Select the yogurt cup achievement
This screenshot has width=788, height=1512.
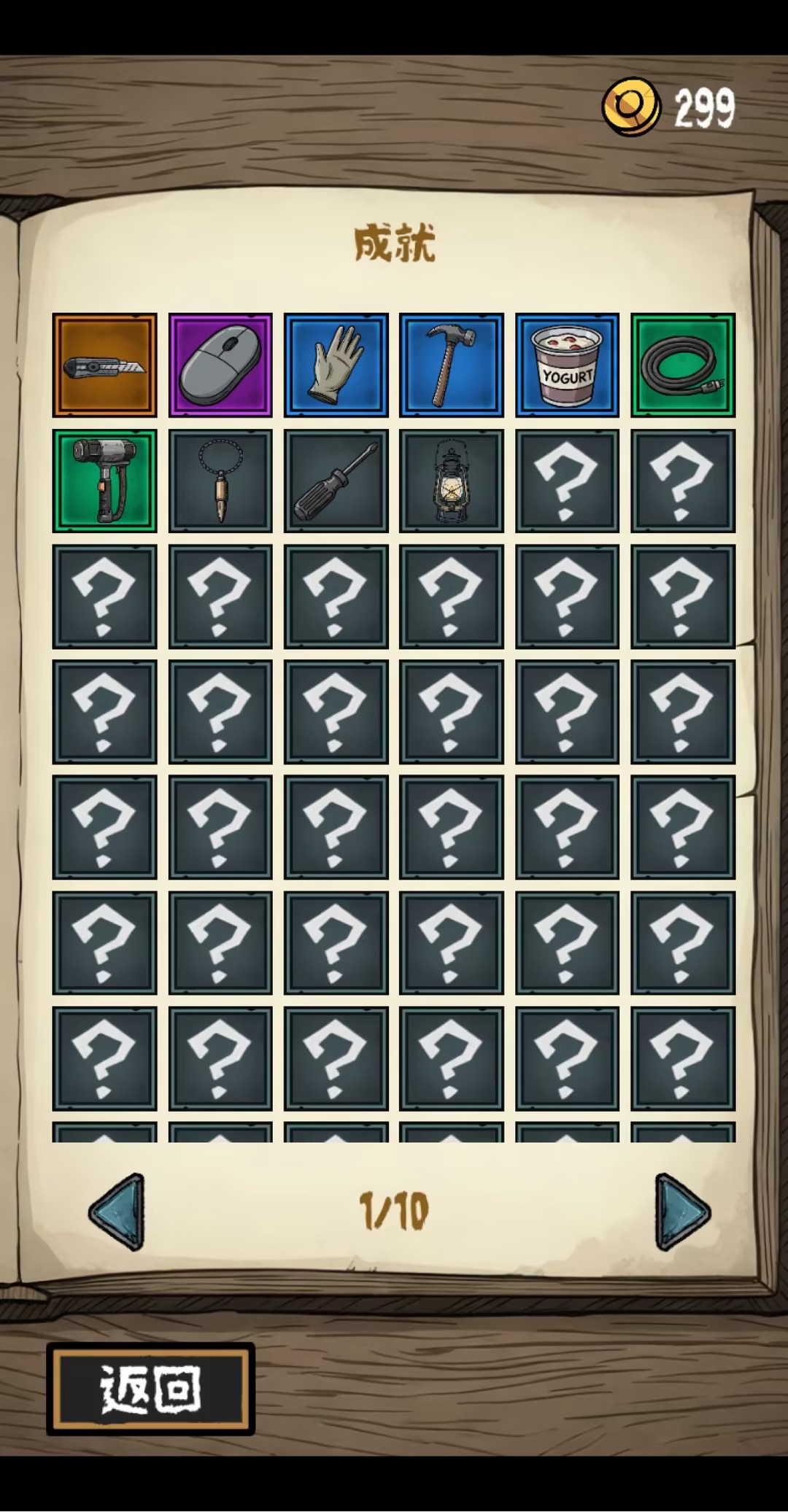(567, 365)
